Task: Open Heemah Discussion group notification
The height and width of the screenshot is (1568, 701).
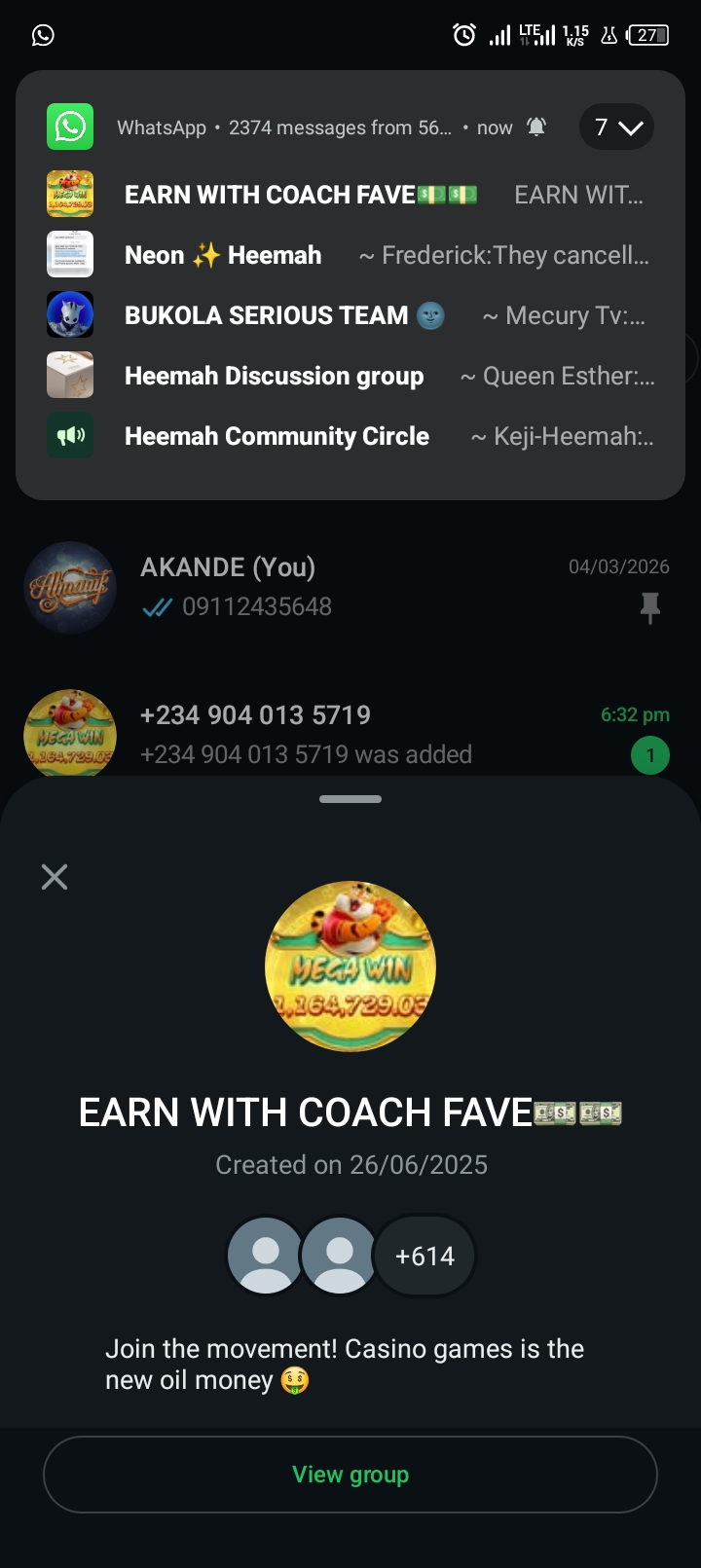Action: click(x=350, y=376)
